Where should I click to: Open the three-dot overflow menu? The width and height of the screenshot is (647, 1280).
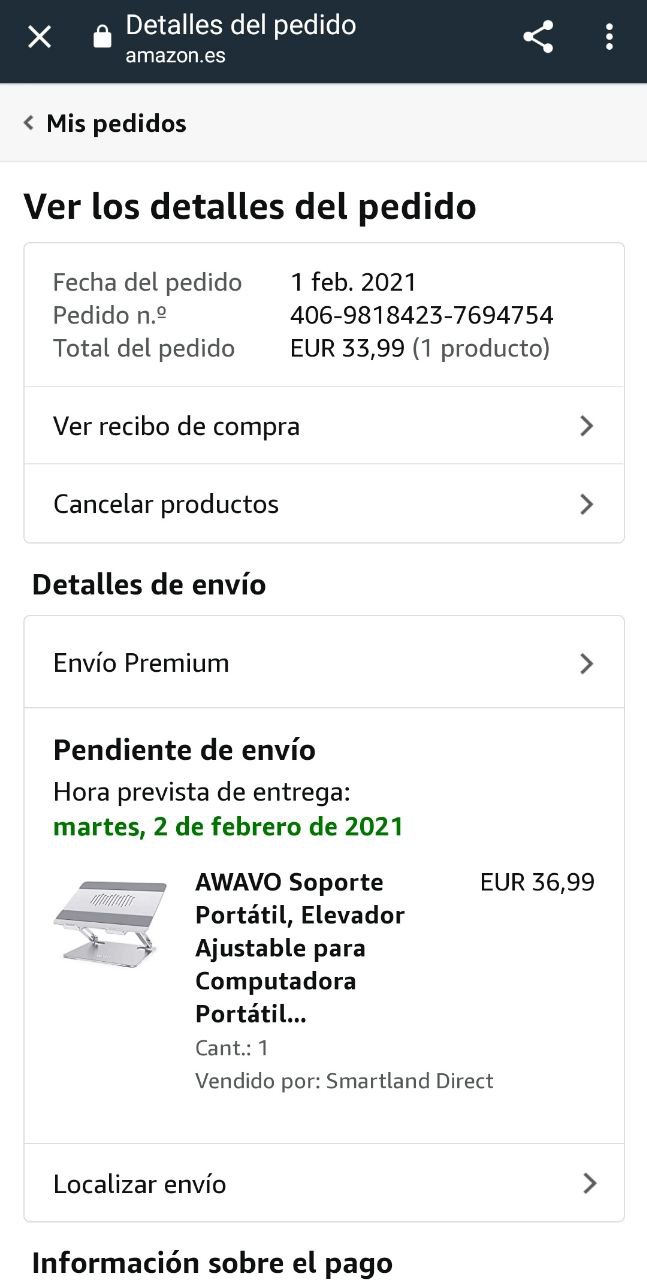click(x=609, y=38)
